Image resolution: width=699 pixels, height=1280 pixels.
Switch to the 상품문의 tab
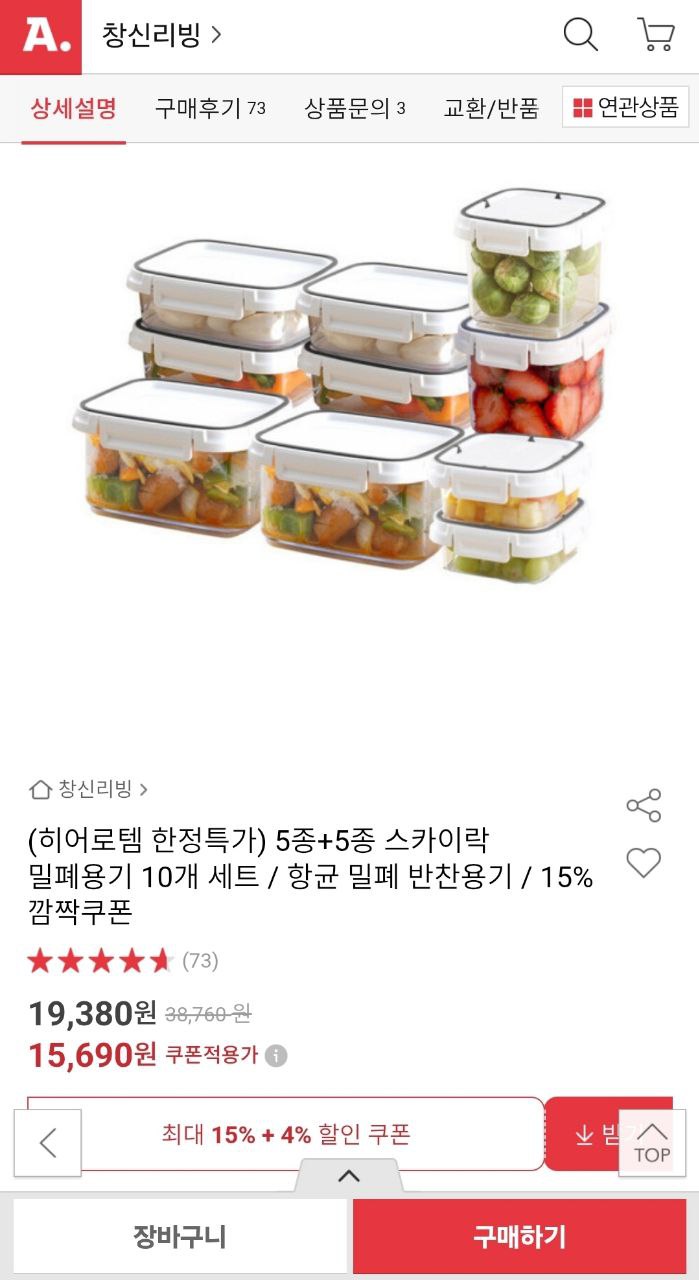[355, 108]
